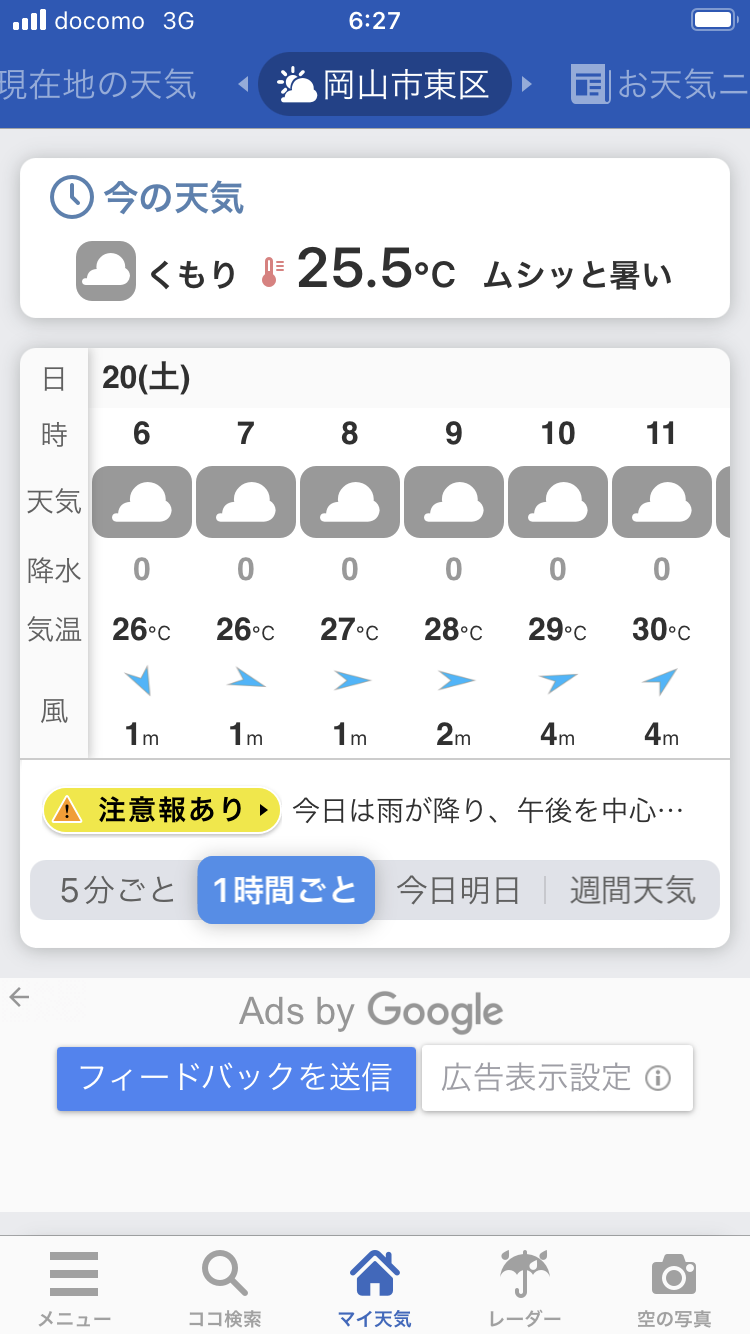Open the 注意報あり warning badge
Screen dimensions: 750x1334
click(x=161, y=810)
